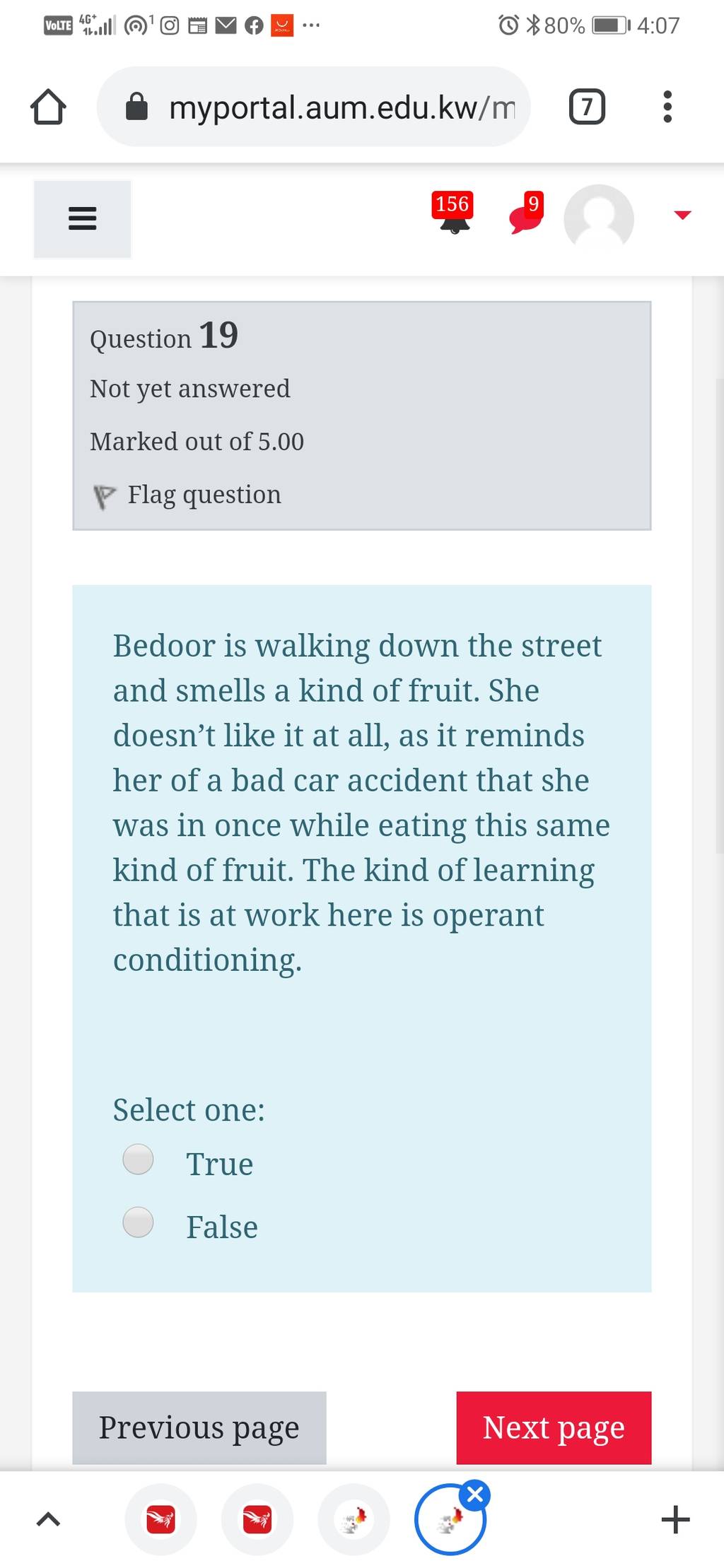Go to the Previous page
The height and width of the screenshot is (1568, 724).
click(x=199, y=1427)
